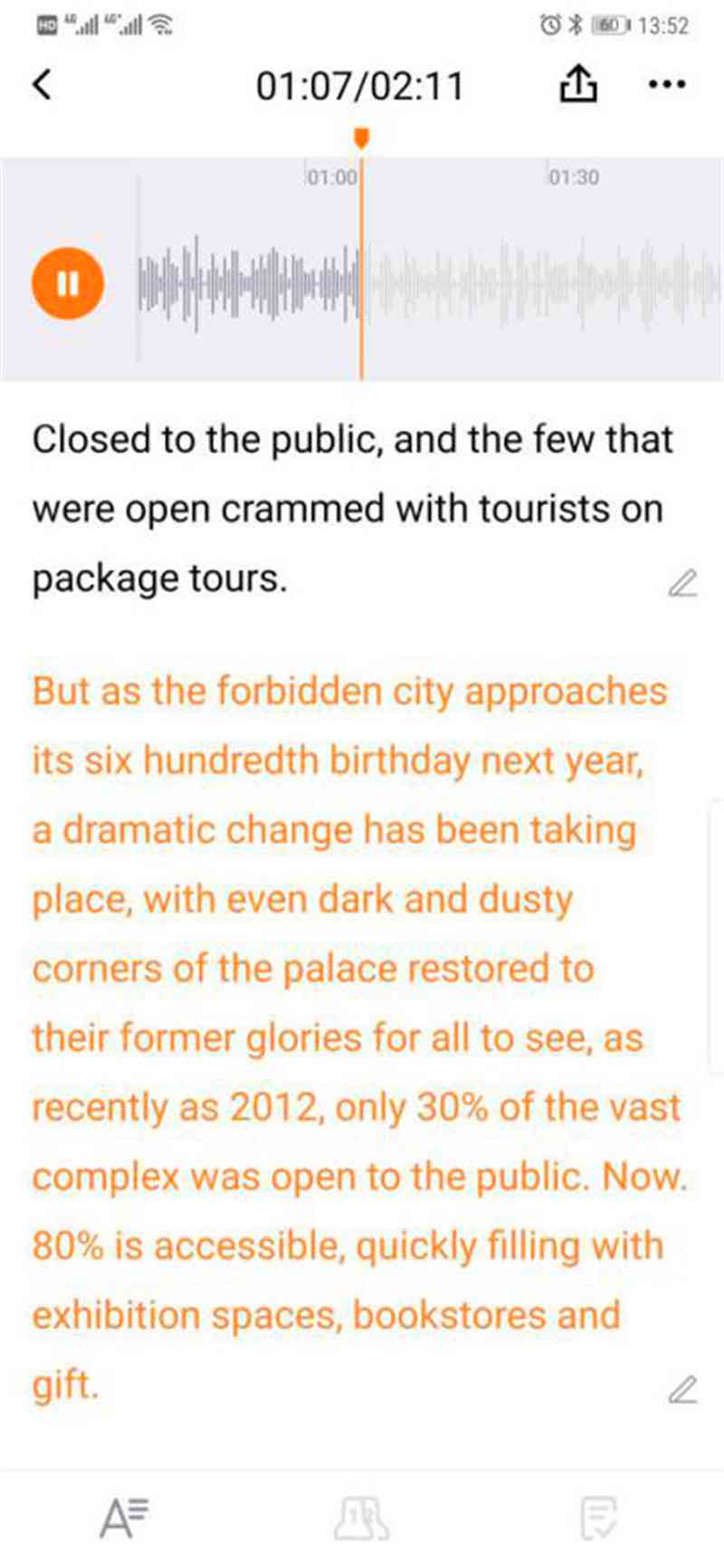The width and height of the screenshot is (724, 1568).
Task: Go back using the top-left arrow
Action: tap(43, 85)
